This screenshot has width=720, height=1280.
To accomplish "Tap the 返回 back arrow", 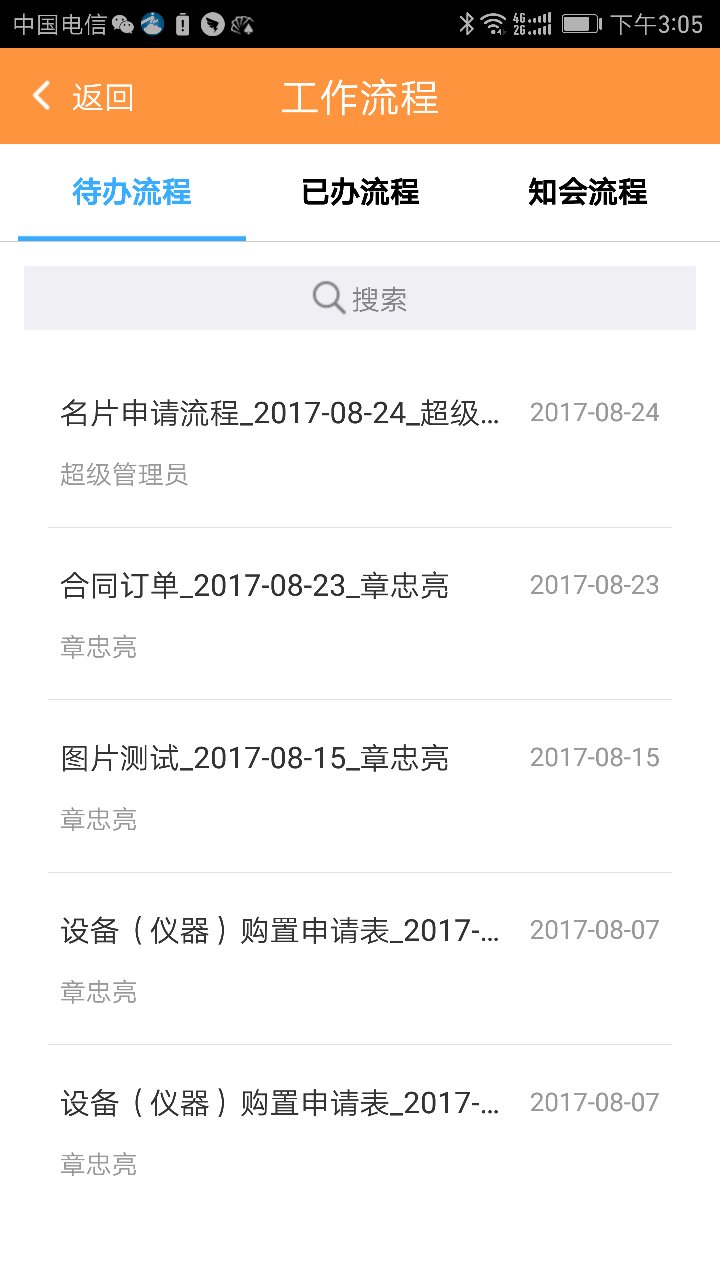I will pos(41,97).
